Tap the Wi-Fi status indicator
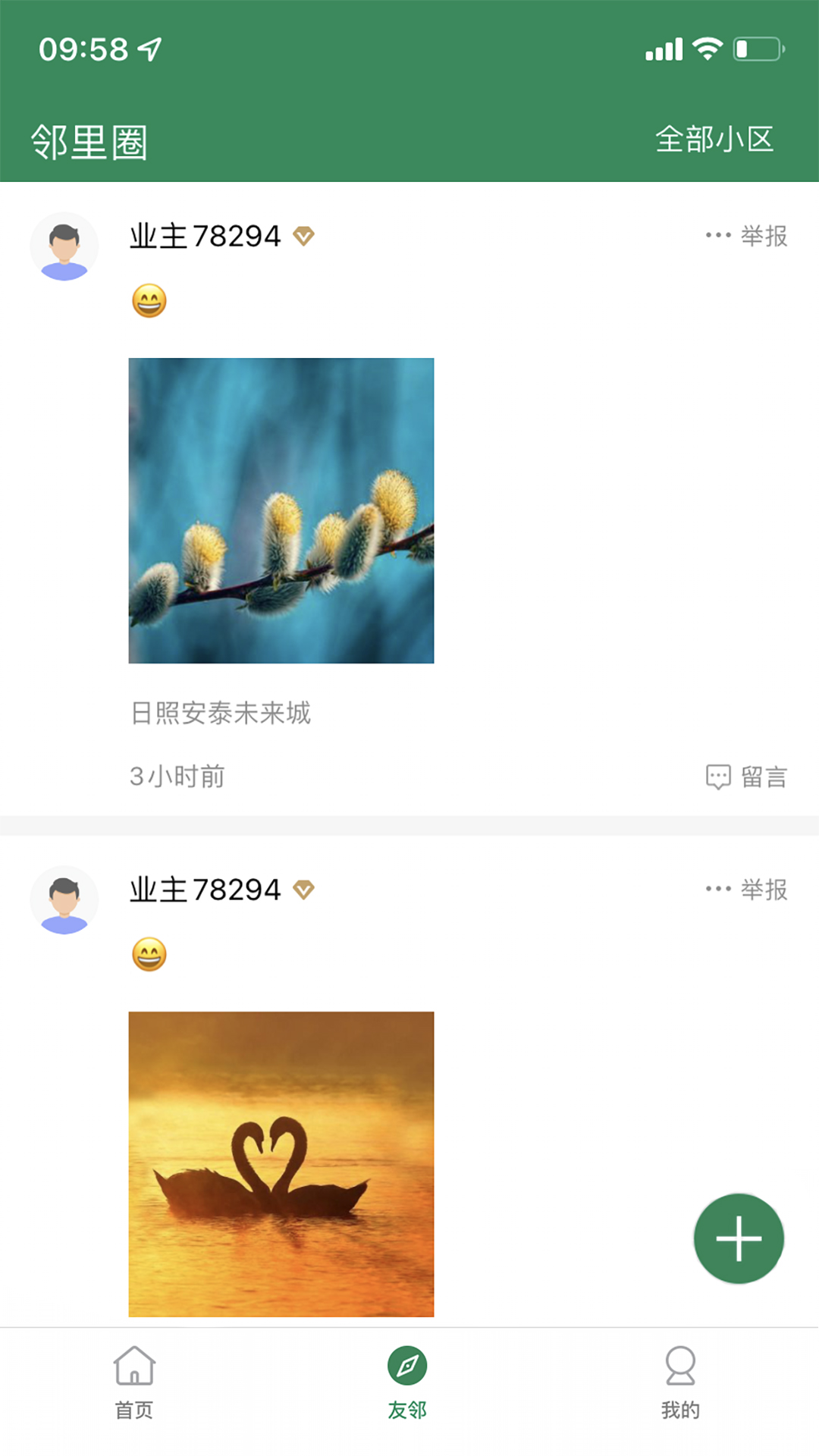This screenshot has width=819, height=1456. click(x=707, y=47)
